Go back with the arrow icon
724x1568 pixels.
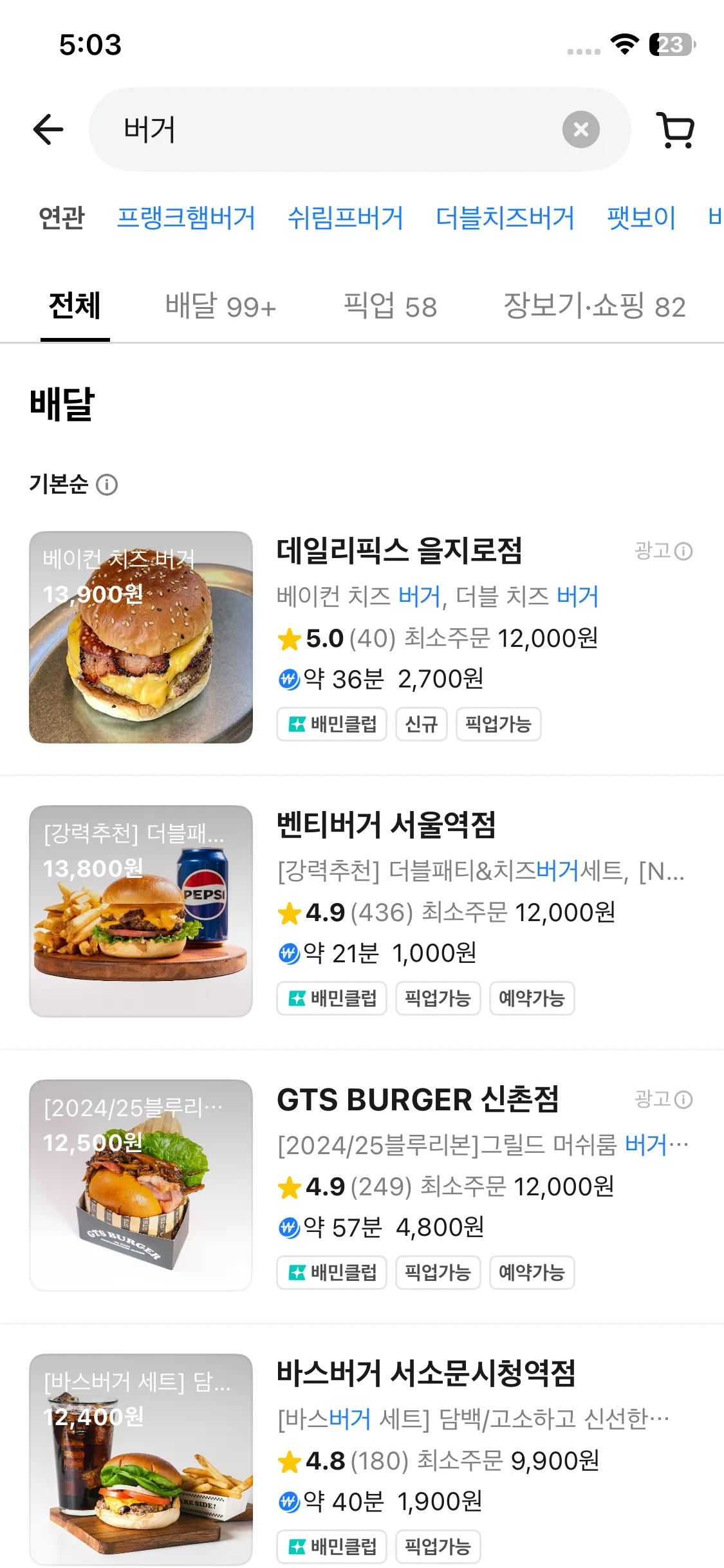48,129
